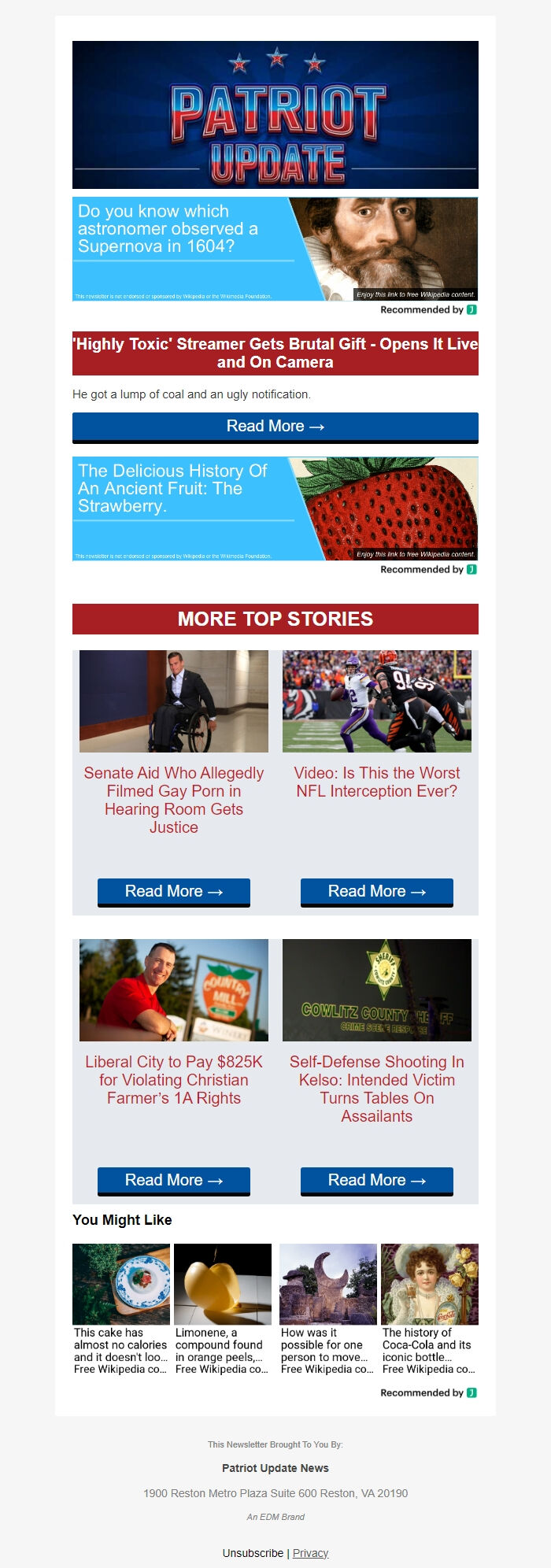Tap Read More under the Toxic Streamer story
Image resolution: width=551 pixels, height=1568 pixels.
point(275,427)
